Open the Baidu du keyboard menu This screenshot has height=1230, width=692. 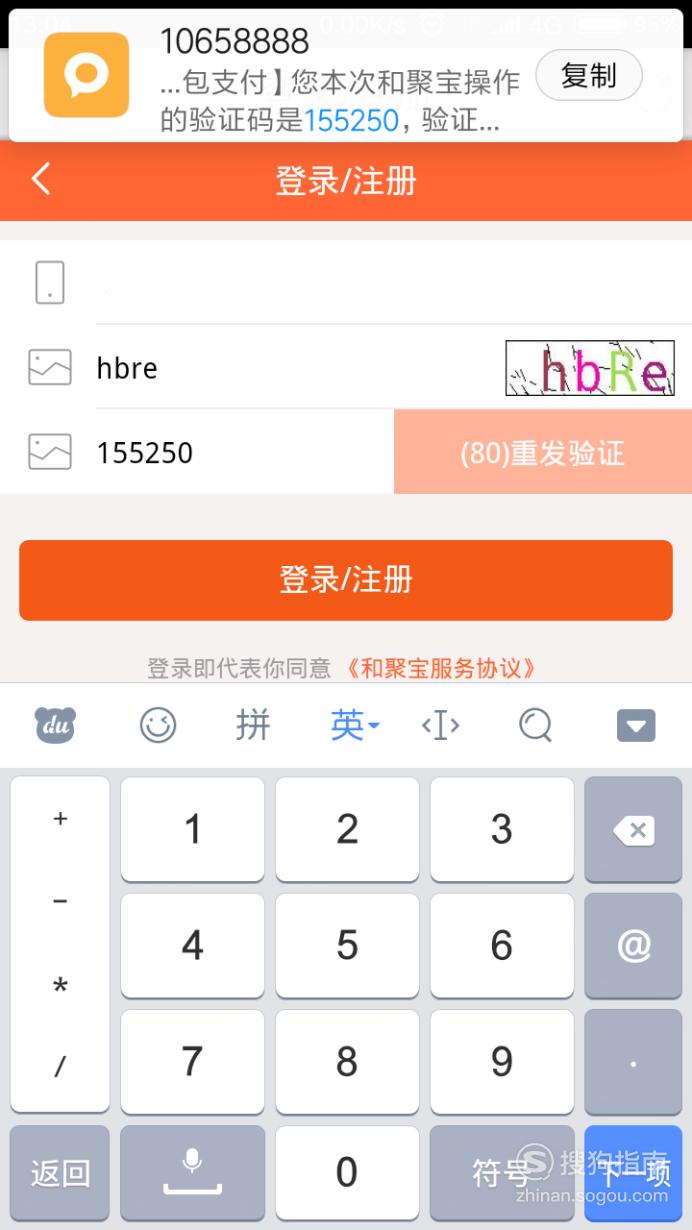[55, 725]
